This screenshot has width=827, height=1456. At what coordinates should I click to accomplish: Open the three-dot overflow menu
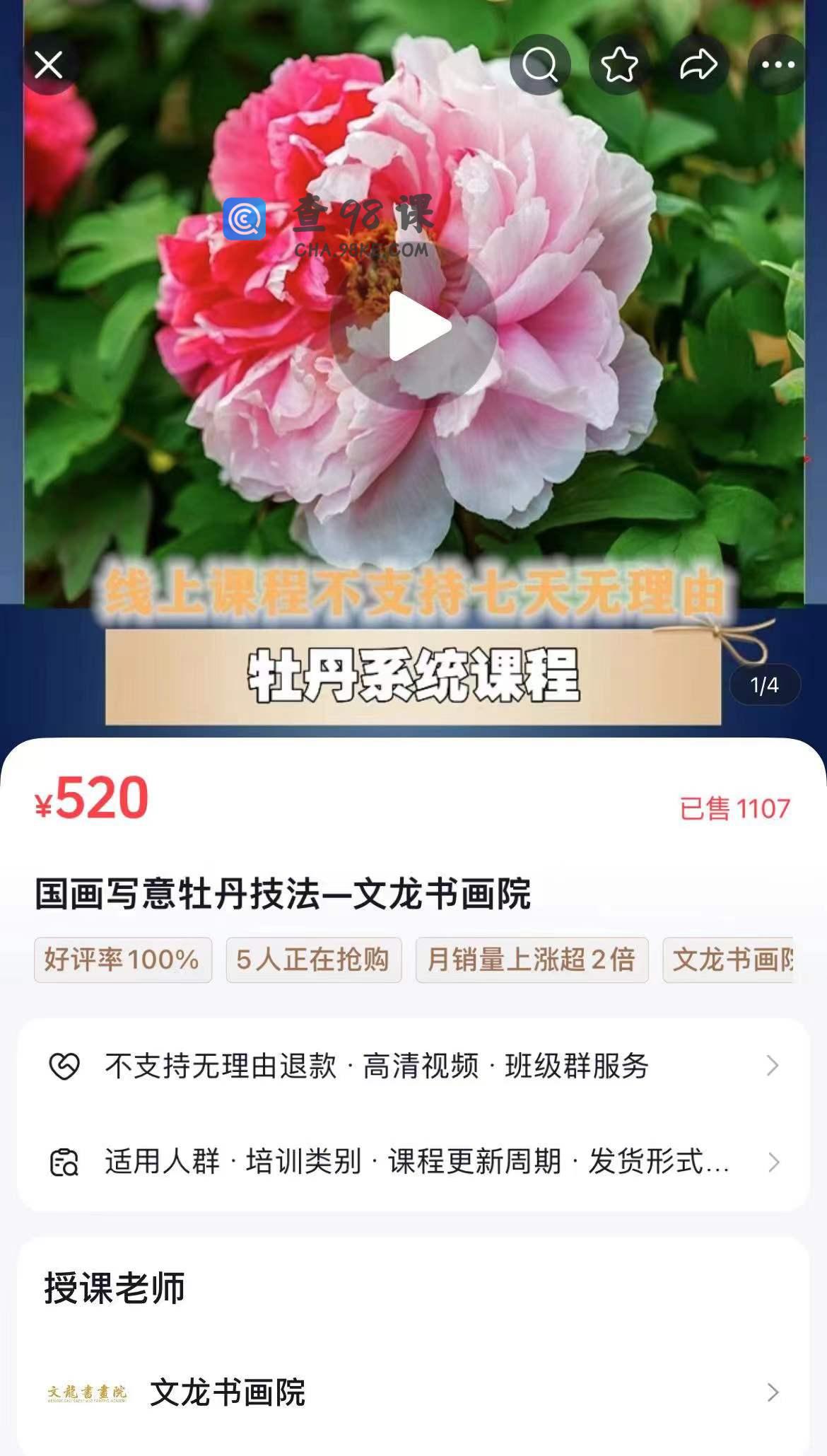pos(778,65)
